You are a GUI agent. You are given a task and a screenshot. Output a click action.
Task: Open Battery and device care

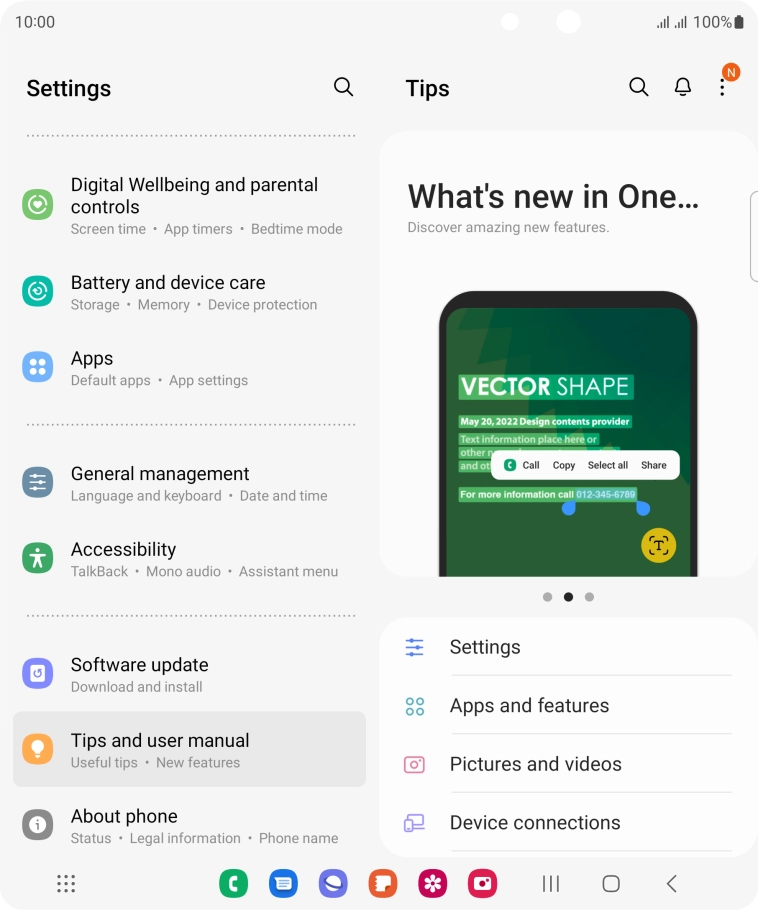[189, 292]
